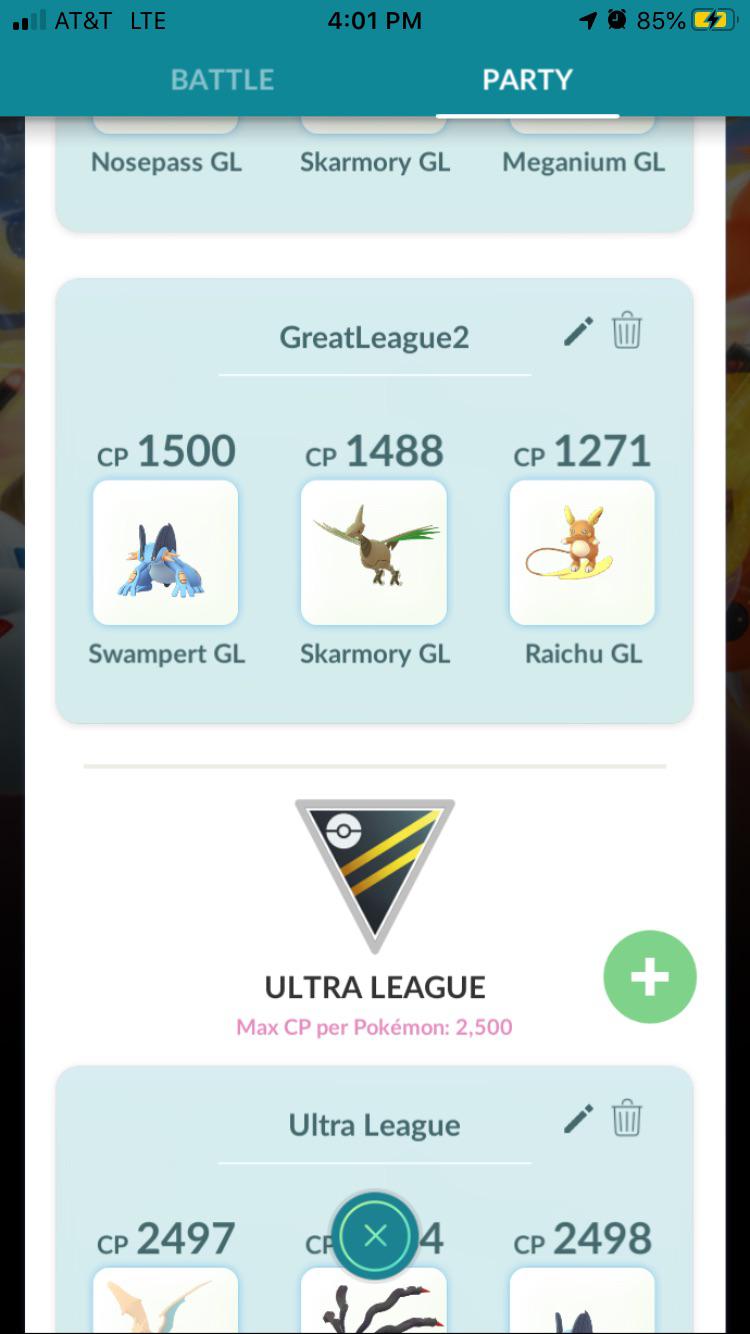The image size is (750, 1334).
Task: Tap the 4:01 PM clock display
Action: click(375, 20)
